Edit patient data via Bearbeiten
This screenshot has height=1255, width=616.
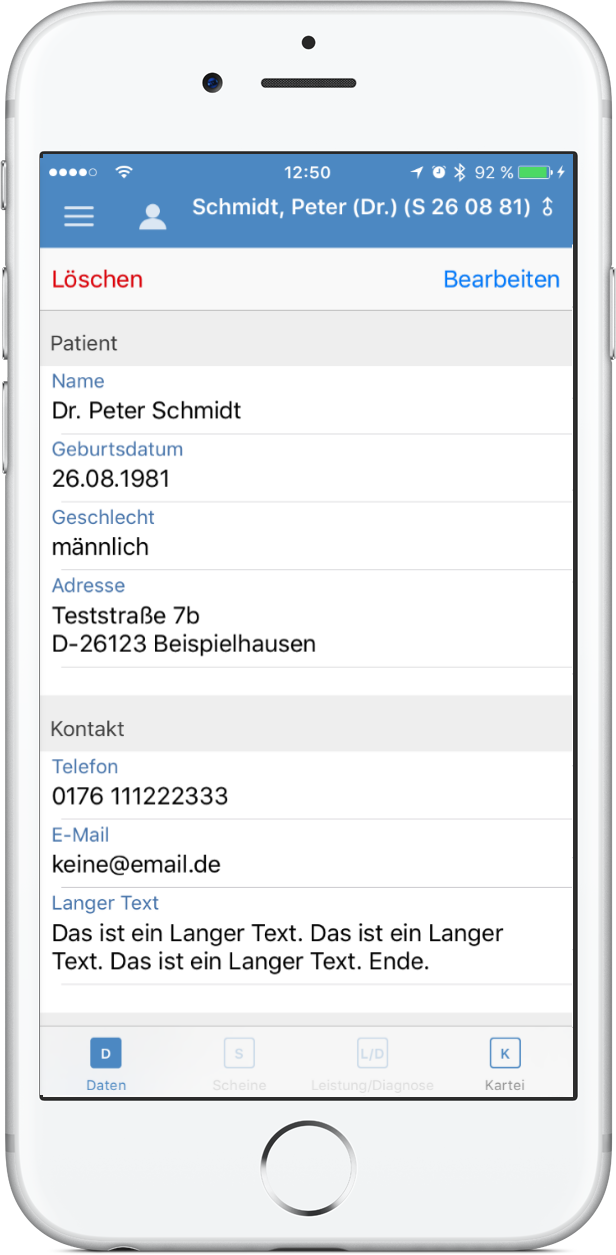click(x=502, y=279)
